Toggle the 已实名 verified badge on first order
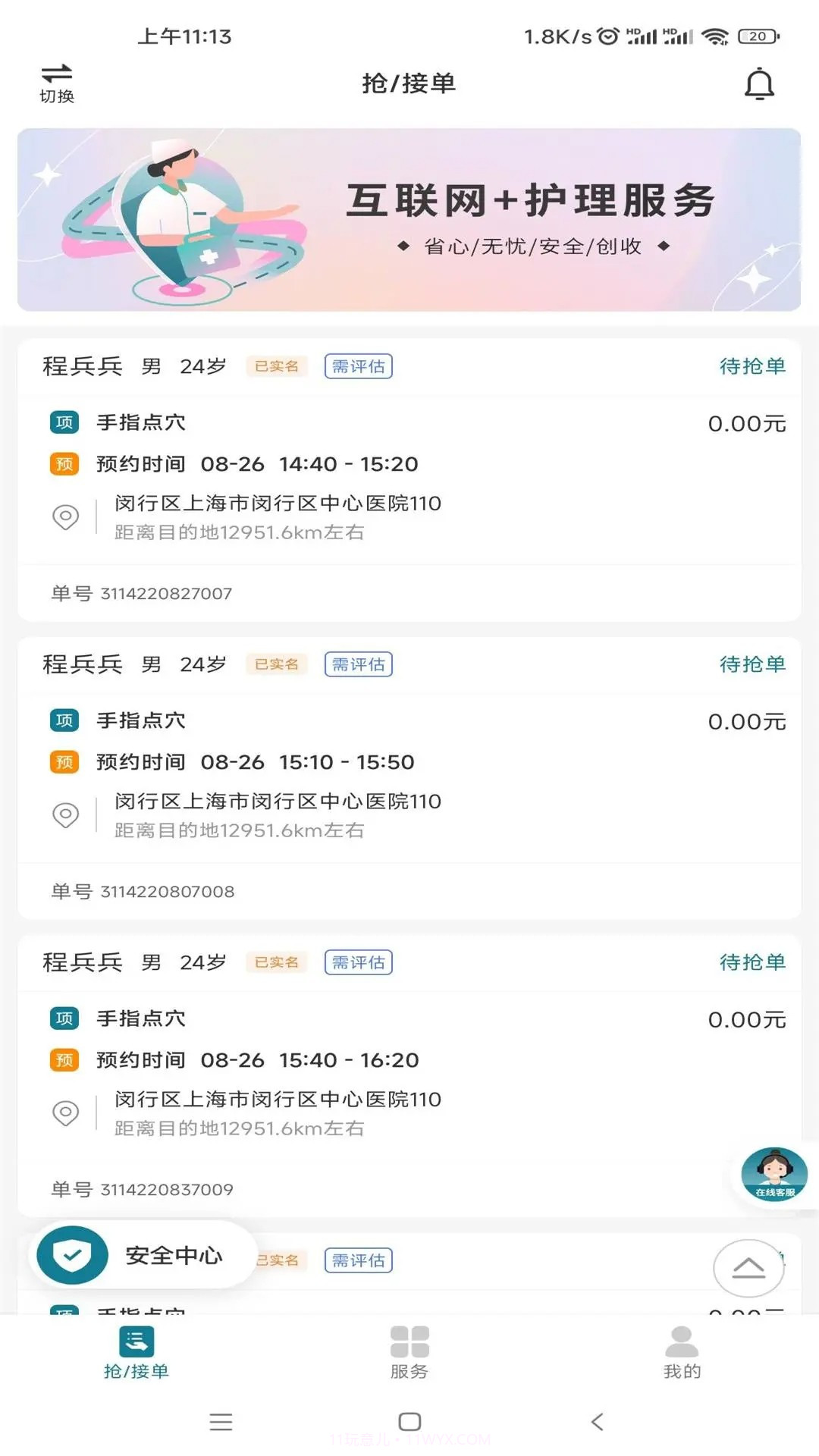 click(x=278, y=366)
